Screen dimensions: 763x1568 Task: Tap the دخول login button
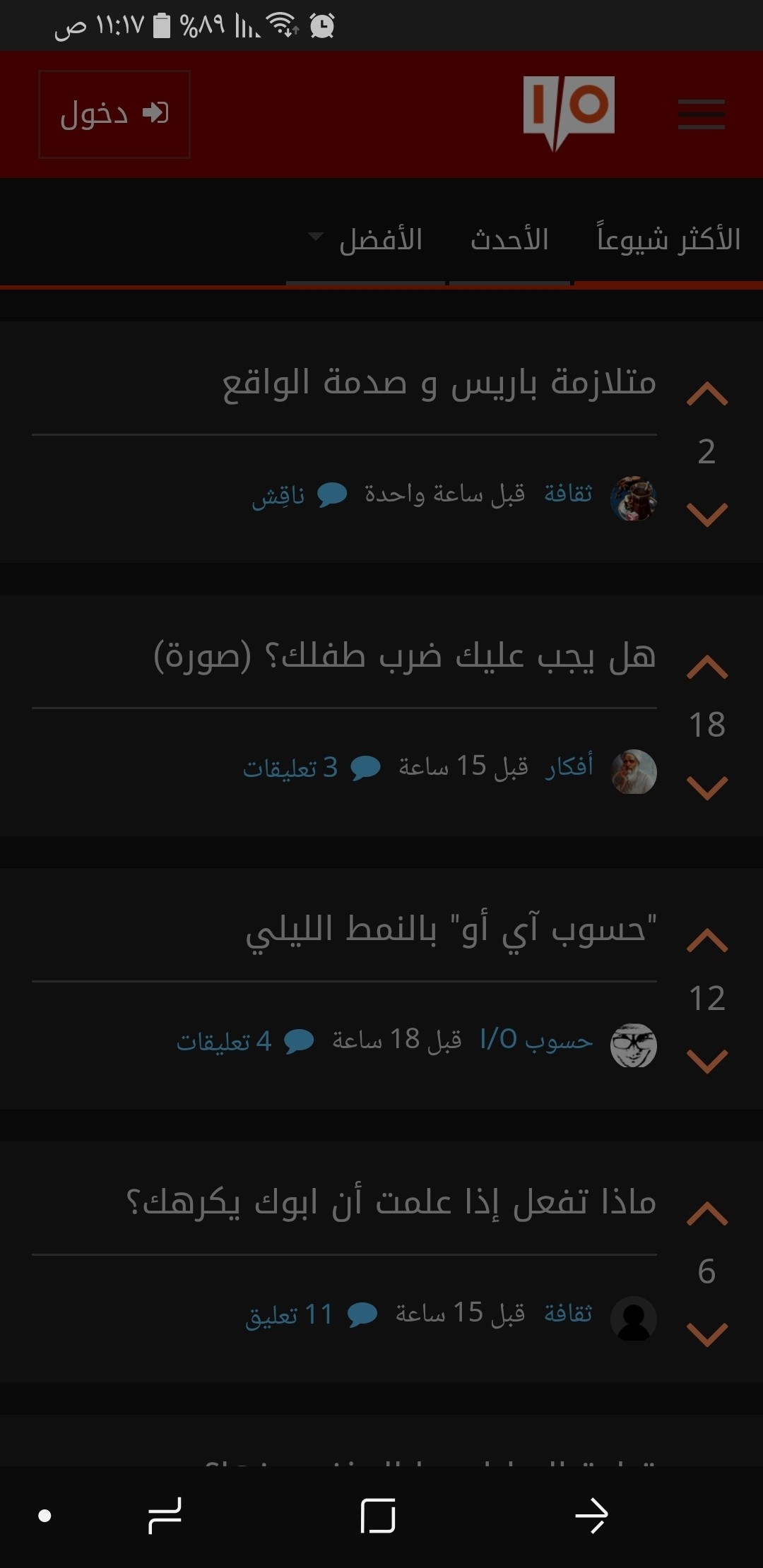tap(114, 114)
